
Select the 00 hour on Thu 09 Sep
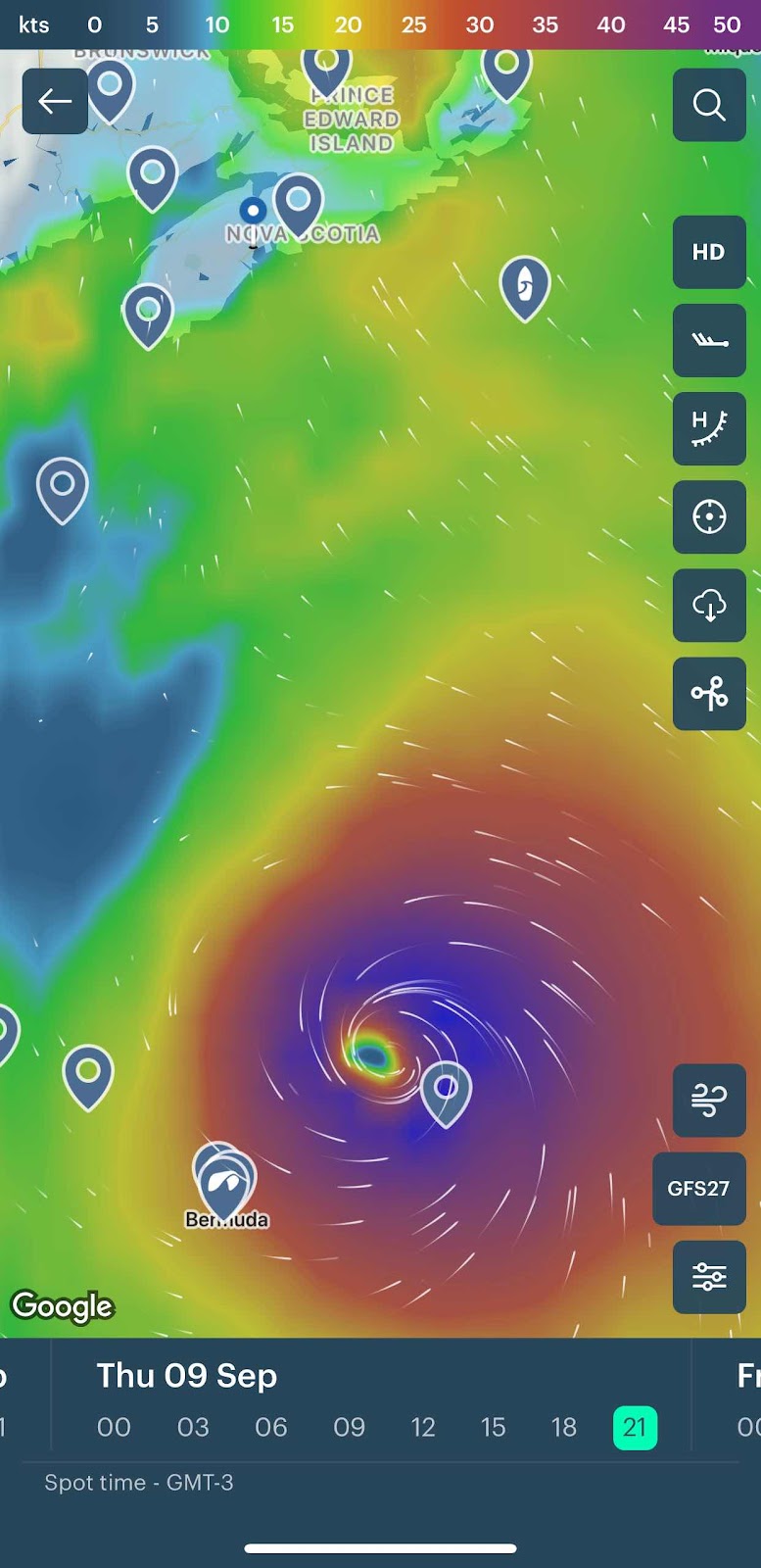[x=114, y=1427]
